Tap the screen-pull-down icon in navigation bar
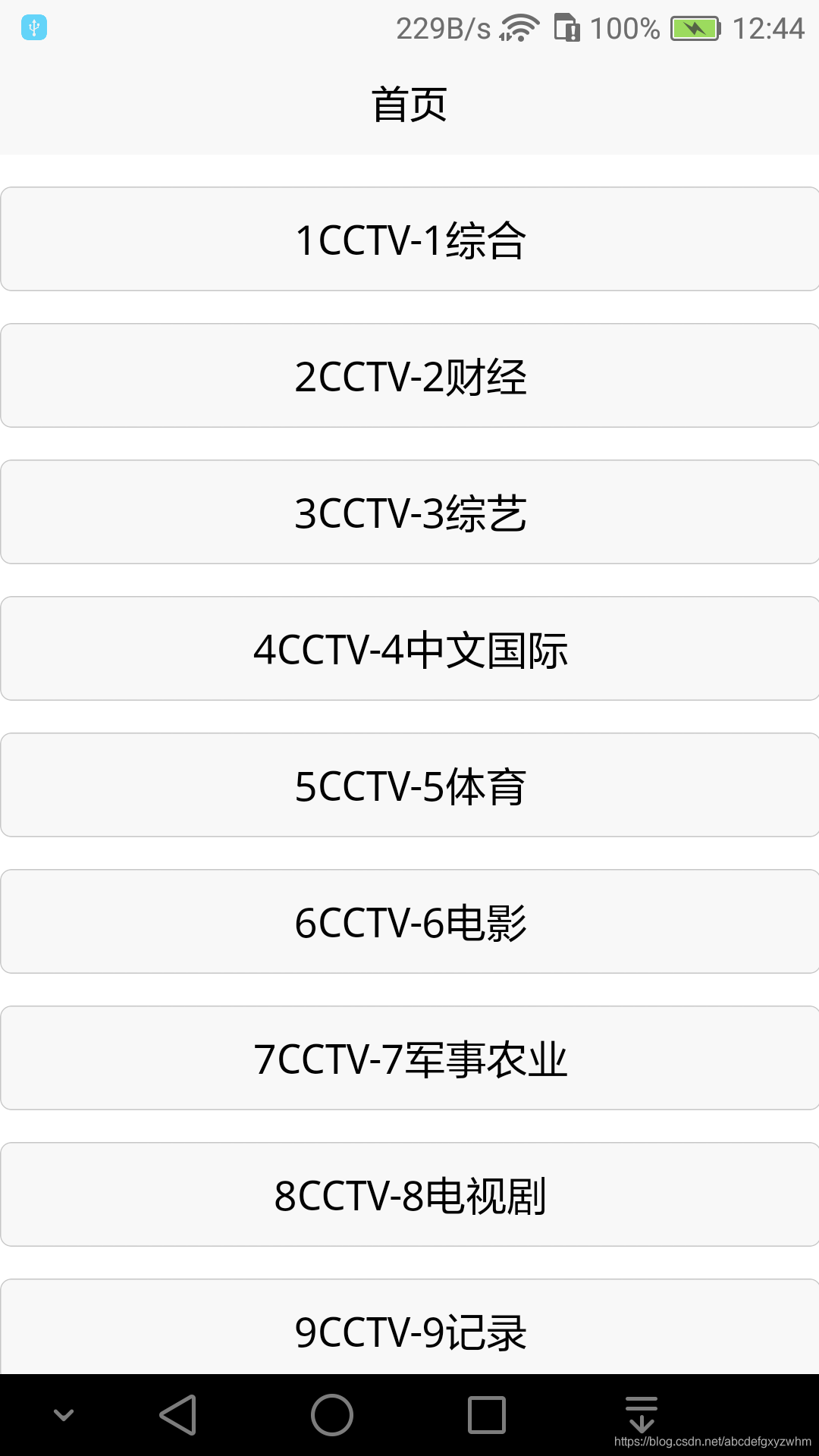819x1456 pixels. click(641, 1410)
